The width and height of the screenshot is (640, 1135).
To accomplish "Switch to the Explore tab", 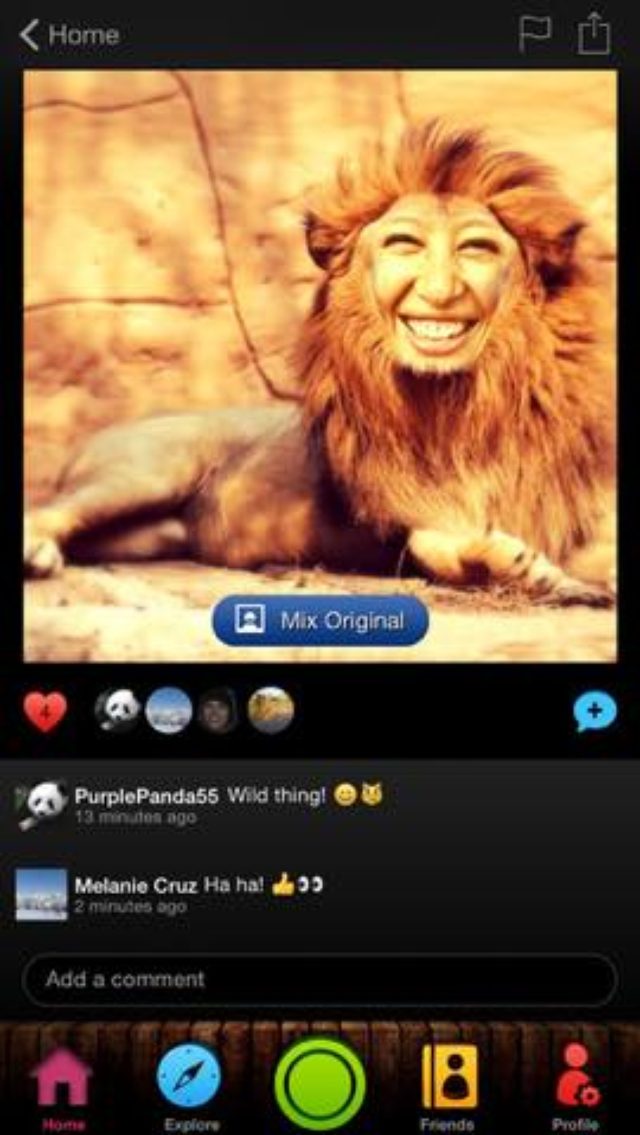I will pyautogui.click(x=190, y=1085).
